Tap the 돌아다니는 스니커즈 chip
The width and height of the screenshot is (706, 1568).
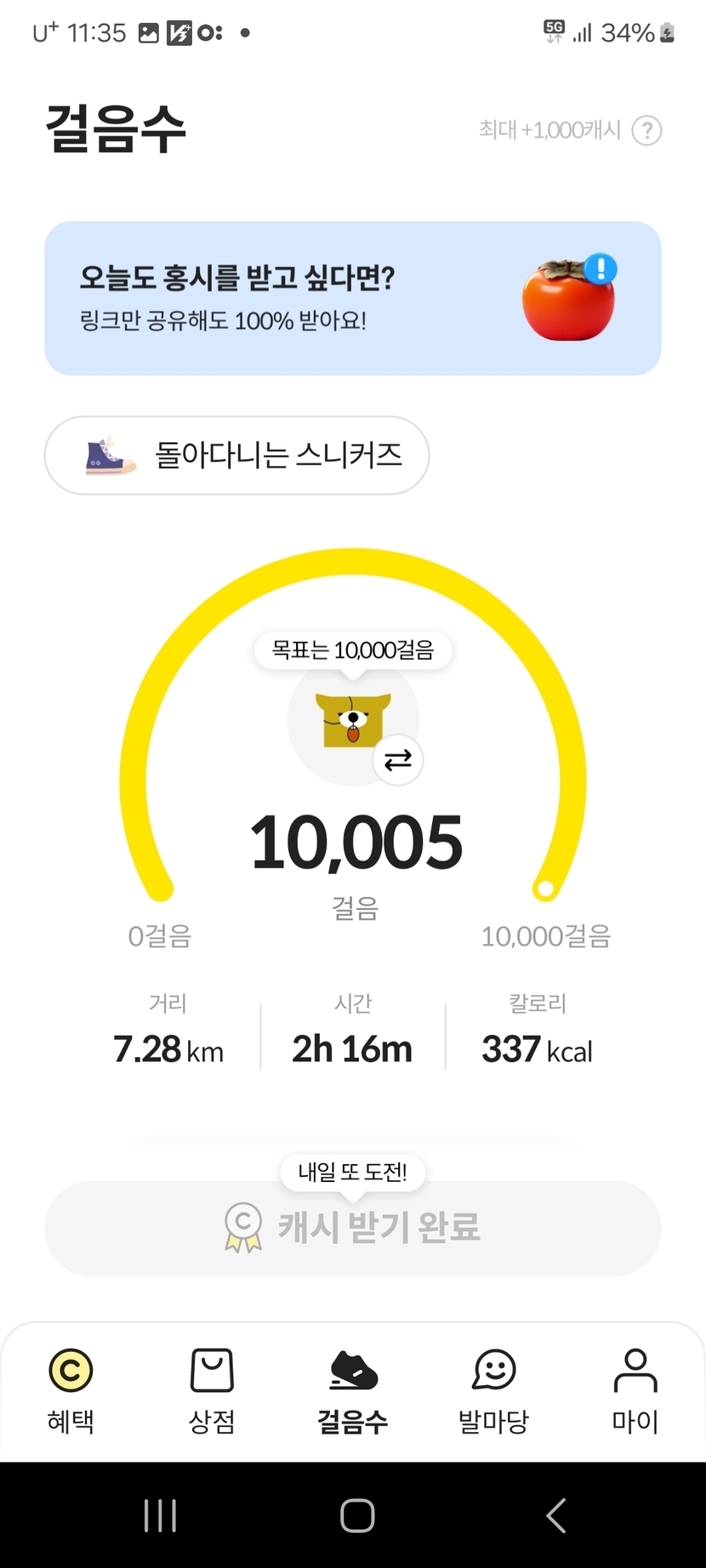click(236, 455)
